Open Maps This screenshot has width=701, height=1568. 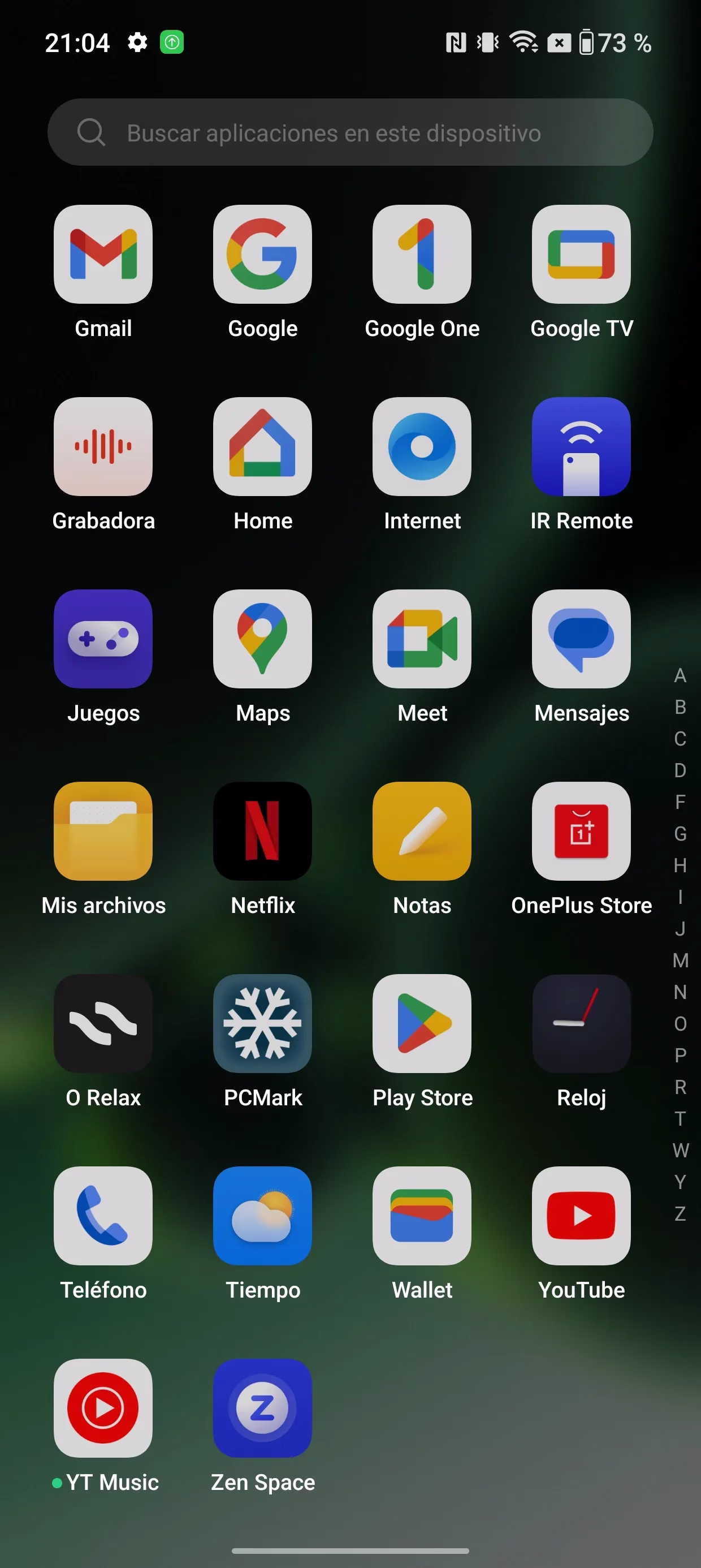[x=262, y=639]
